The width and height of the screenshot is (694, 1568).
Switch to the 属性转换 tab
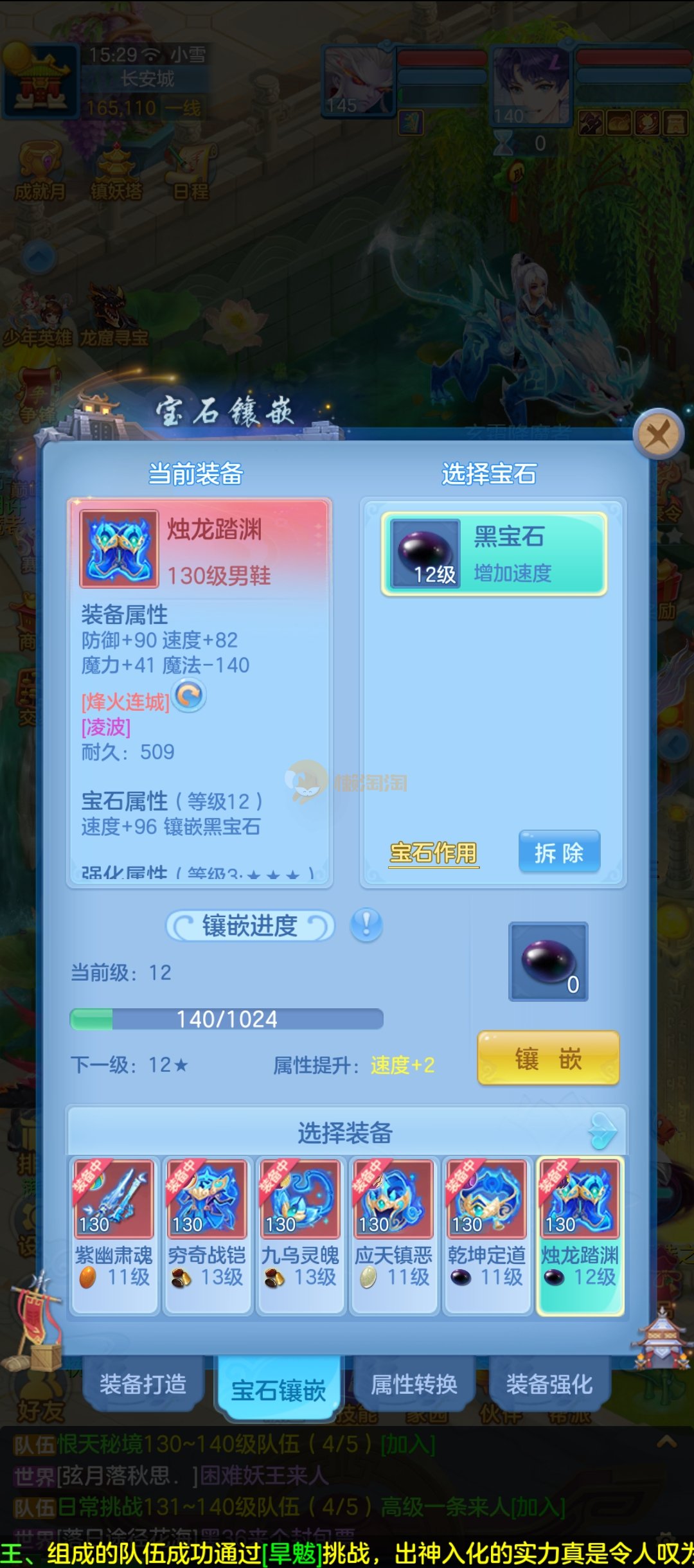click(x=414, y=1384)
